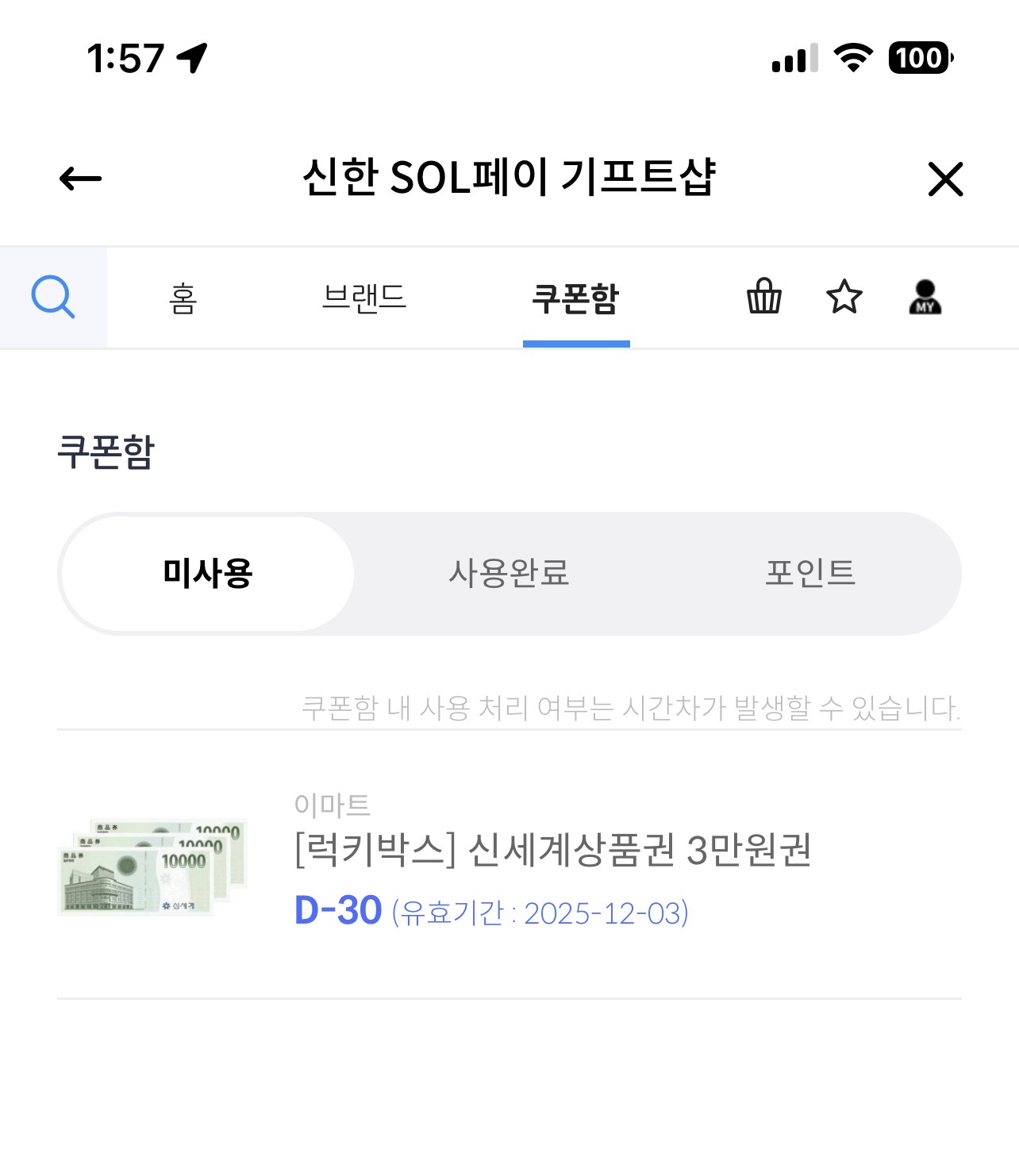1019x1176 pixels.
Task: Open the 신세계상품권 3만원권 coupon
Action: (x=552, y=851)
